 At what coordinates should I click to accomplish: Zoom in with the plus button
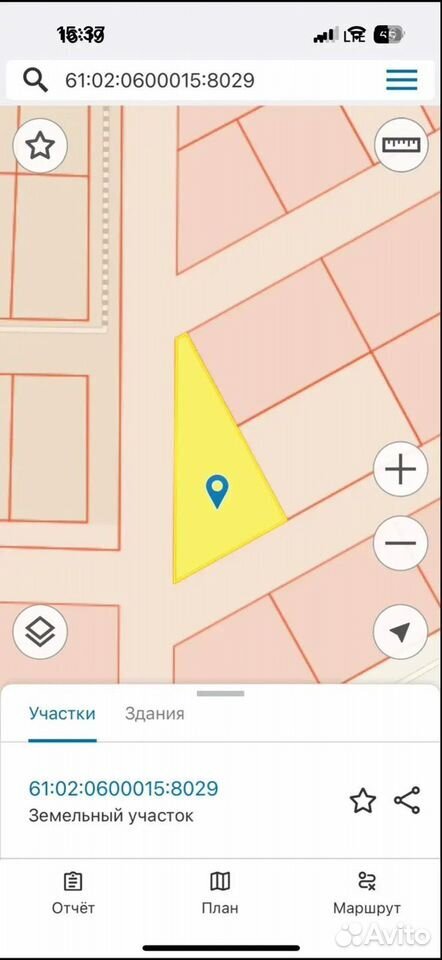(x=401, y=470)
